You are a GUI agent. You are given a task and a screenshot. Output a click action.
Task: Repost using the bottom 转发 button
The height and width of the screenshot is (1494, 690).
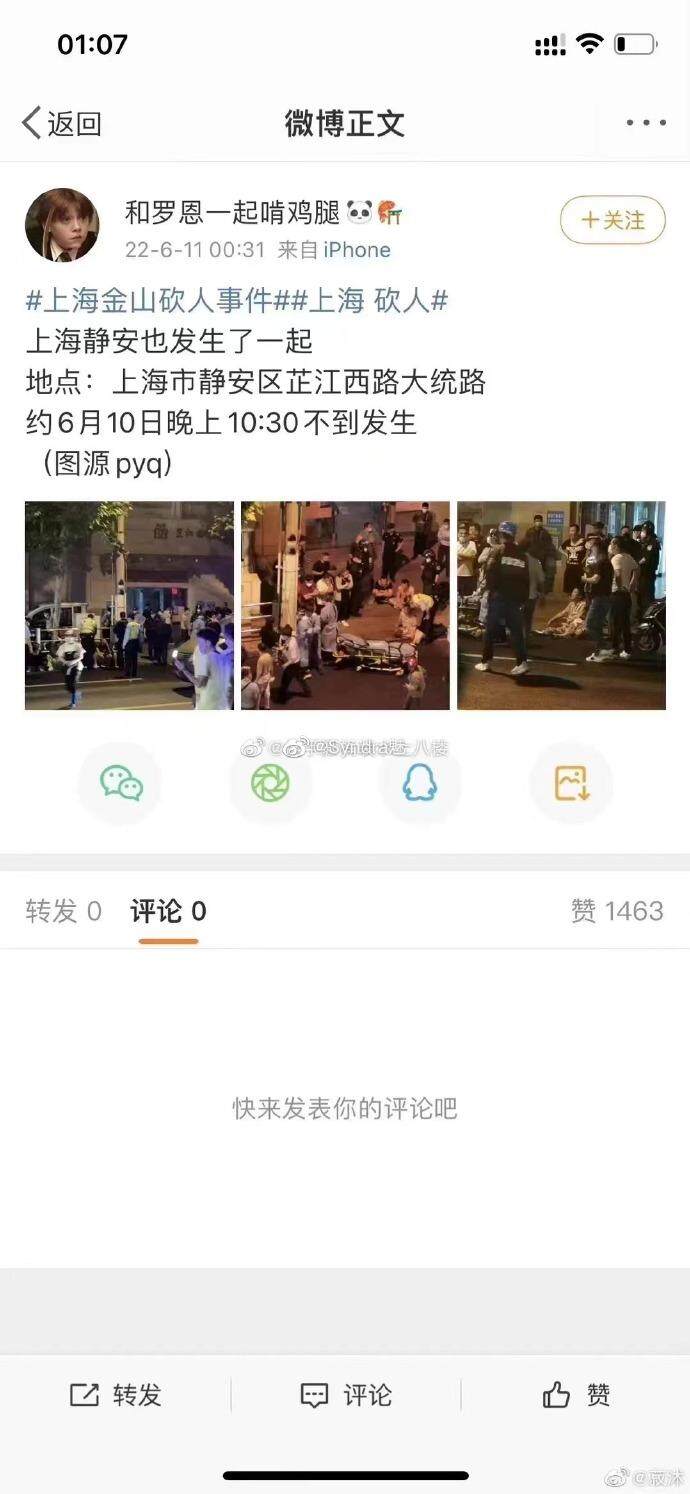115,1395
